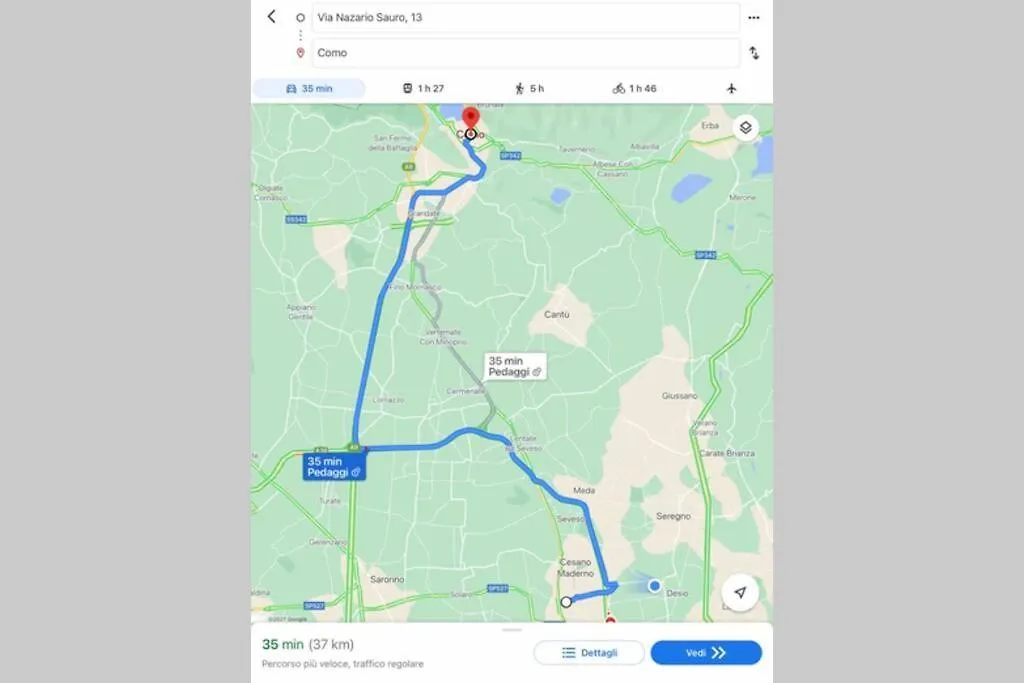Screen dimensions: 1024x683
Task: Switch to the flights tab
Action: coord(731,89)
